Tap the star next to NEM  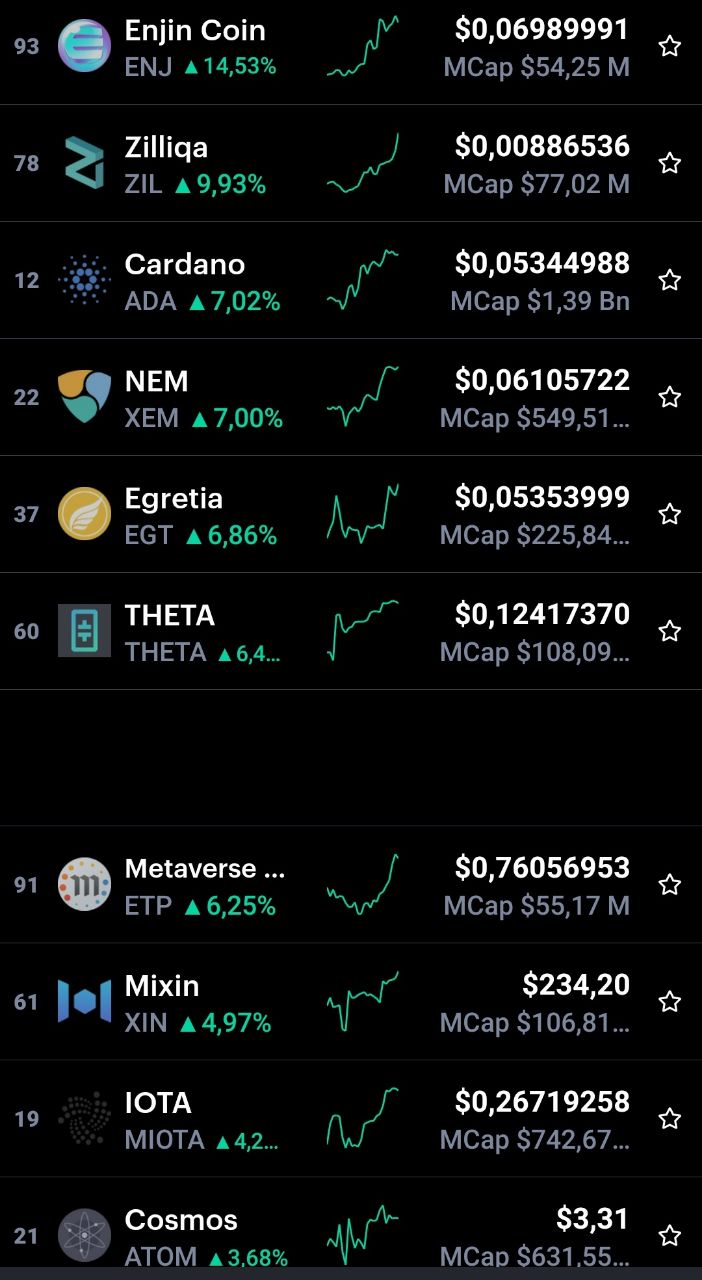(x=670, y=397)
